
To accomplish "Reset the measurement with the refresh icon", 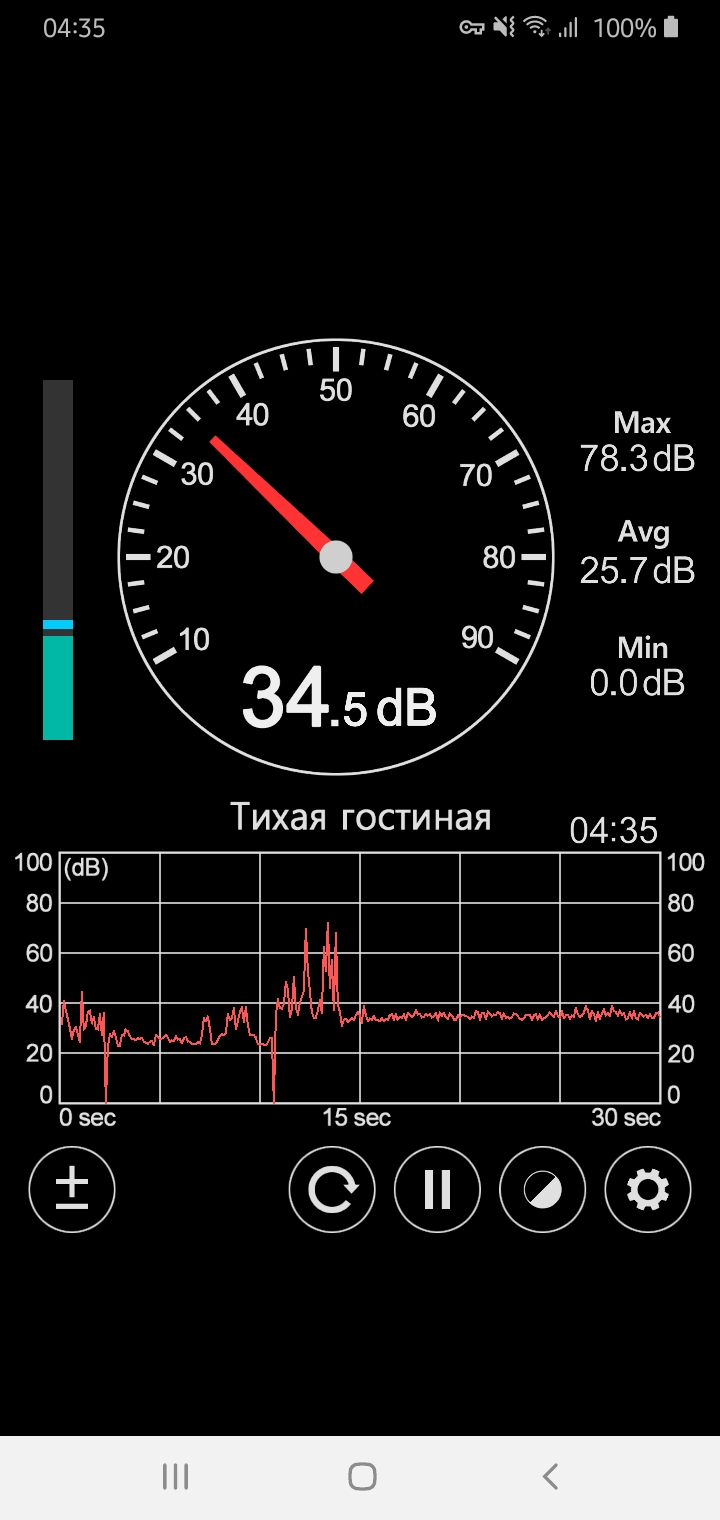I will (332, 1190).
